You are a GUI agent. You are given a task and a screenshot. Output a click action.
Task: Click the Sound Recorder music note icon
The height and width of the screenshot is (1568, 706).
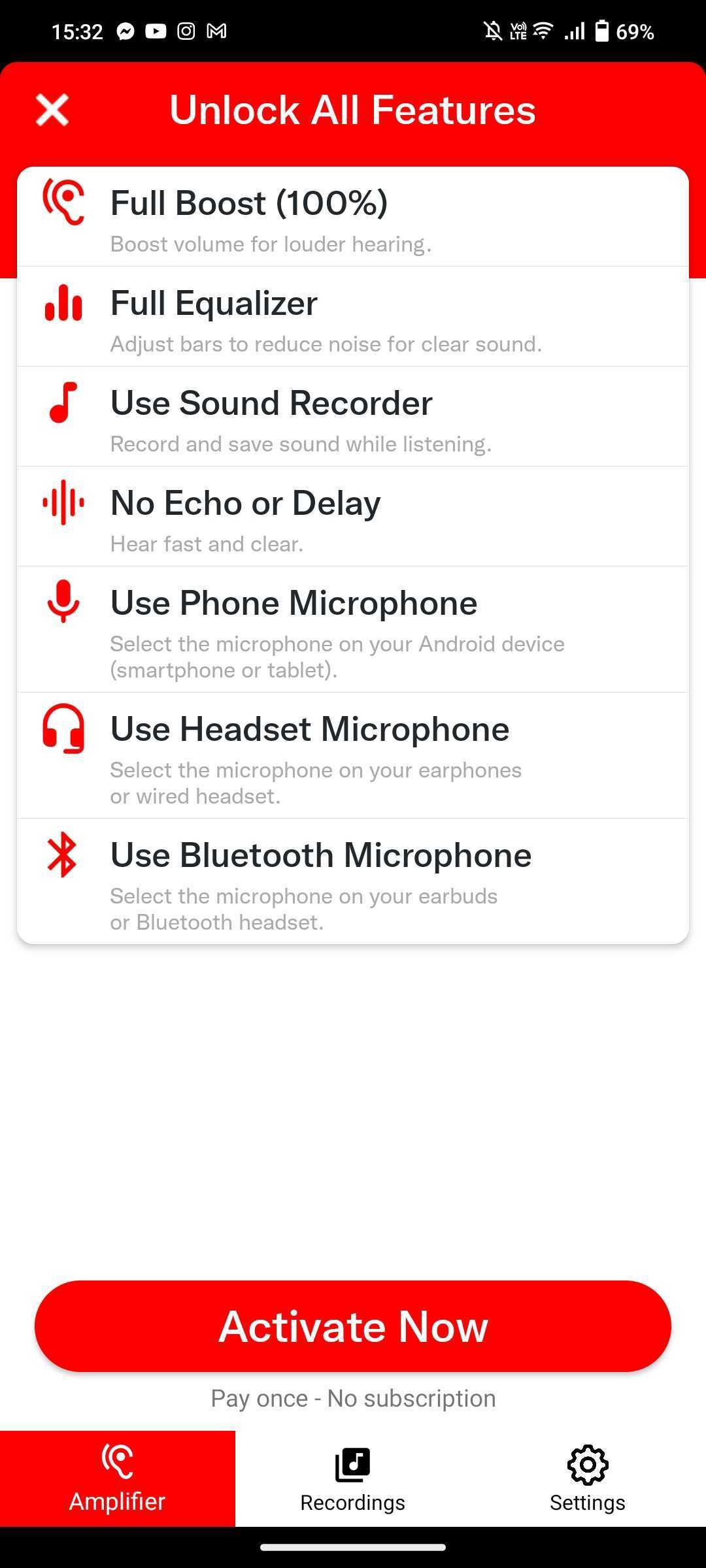coord(61,404)
